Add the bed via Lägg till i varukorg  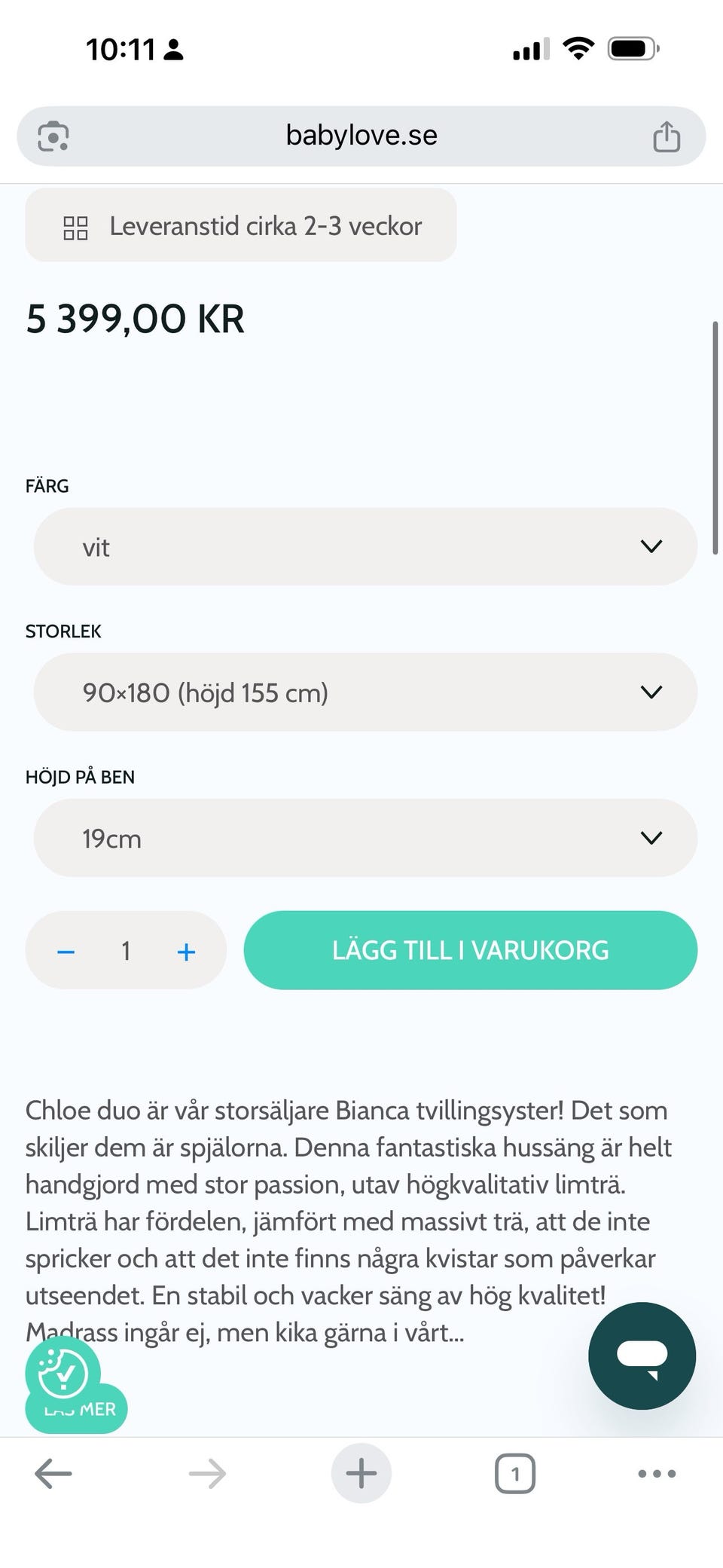[x=470, y=950]
